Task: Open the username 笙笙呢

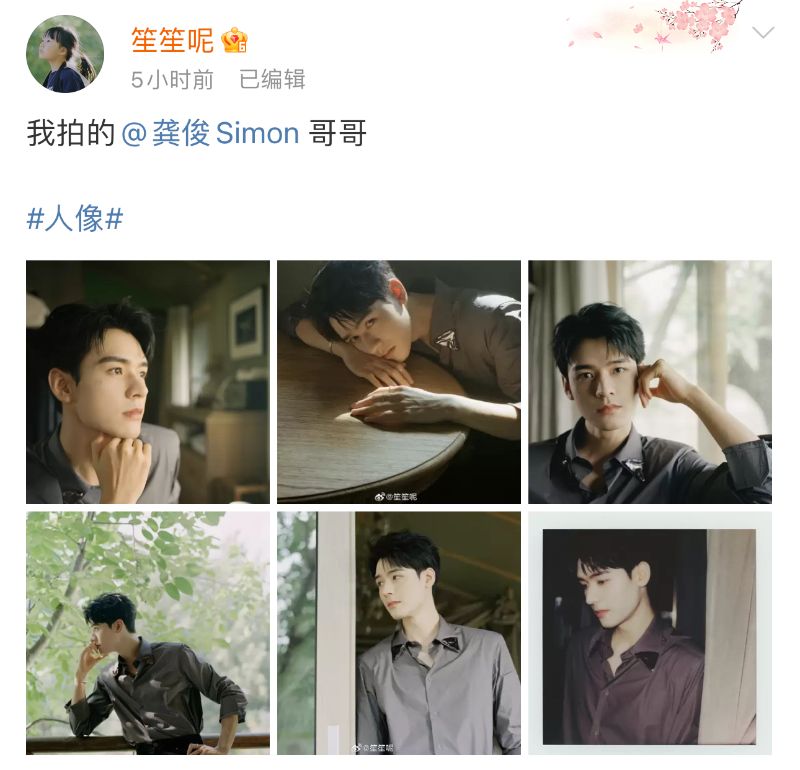Action: pos(173,40)
